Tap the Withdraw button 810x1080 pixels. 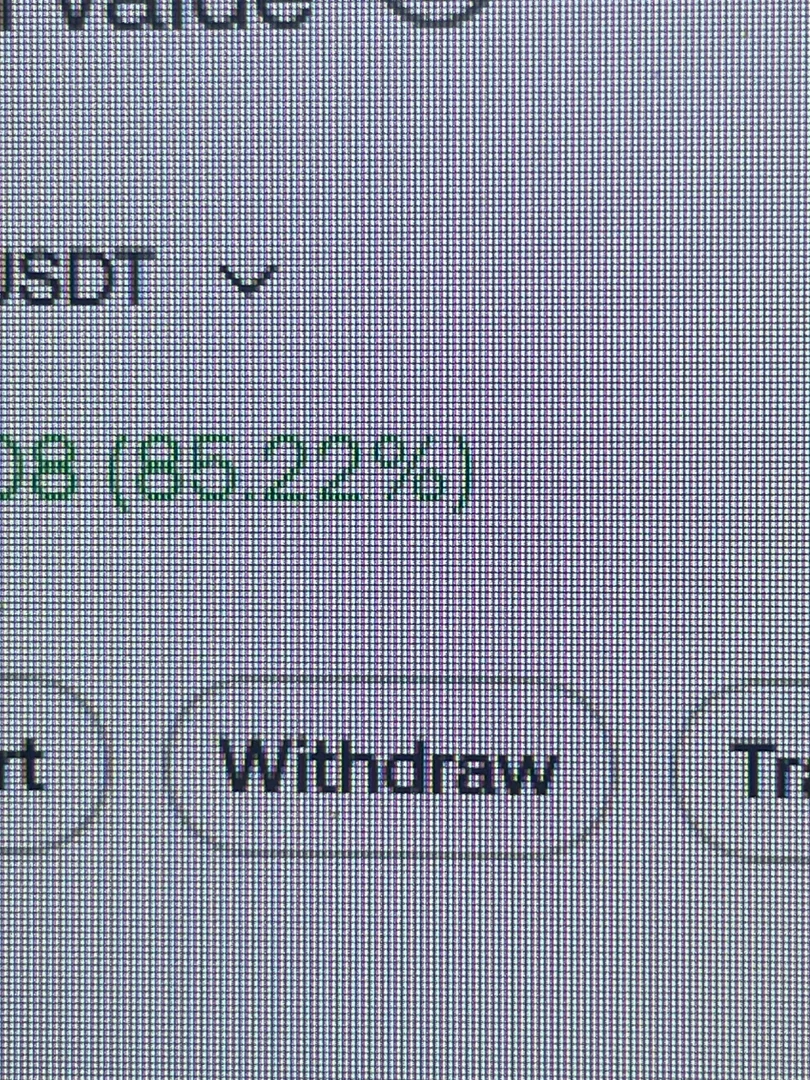point(388,770)
